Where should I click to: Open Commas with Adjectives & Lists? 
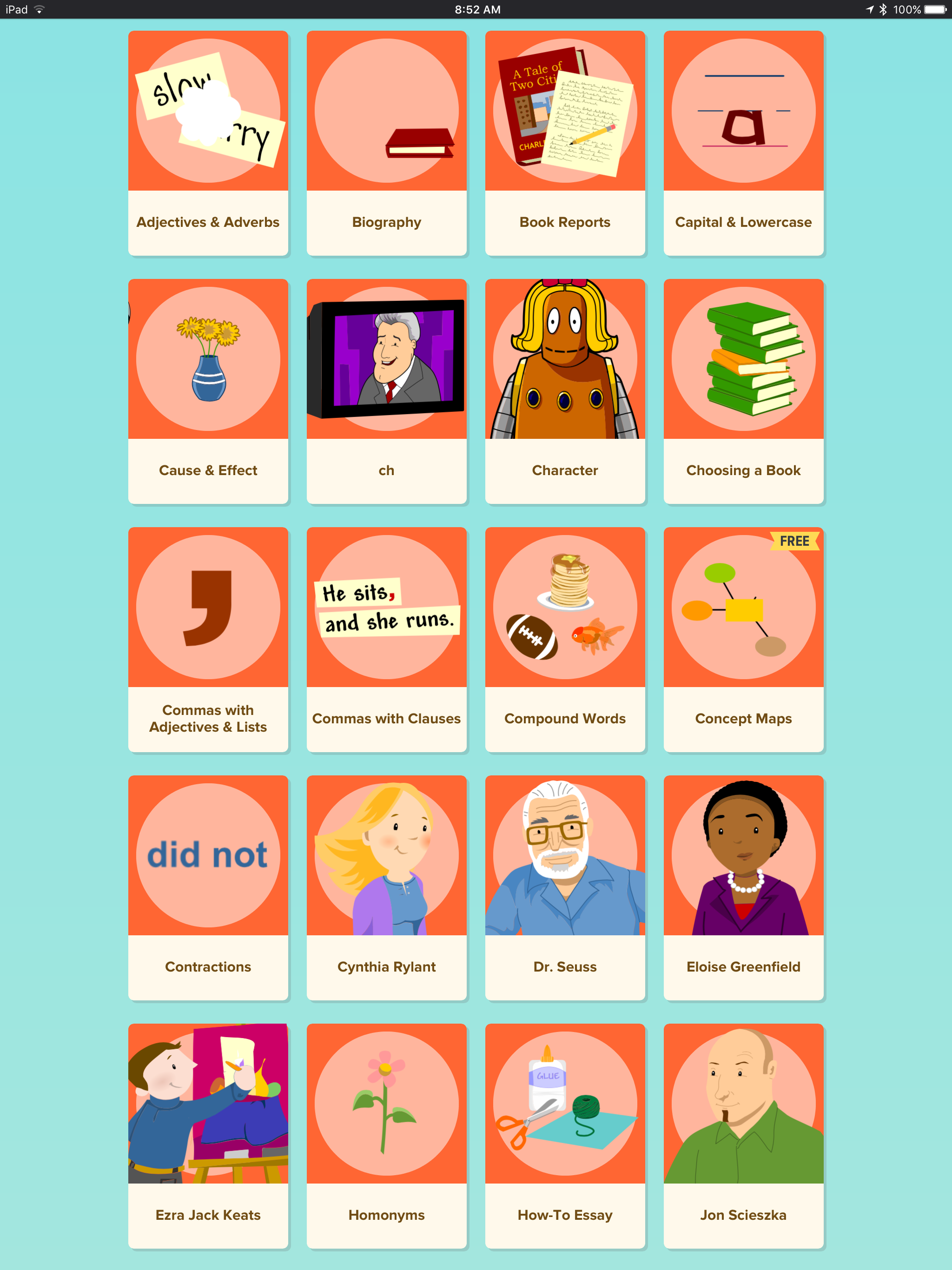(208, 639)
